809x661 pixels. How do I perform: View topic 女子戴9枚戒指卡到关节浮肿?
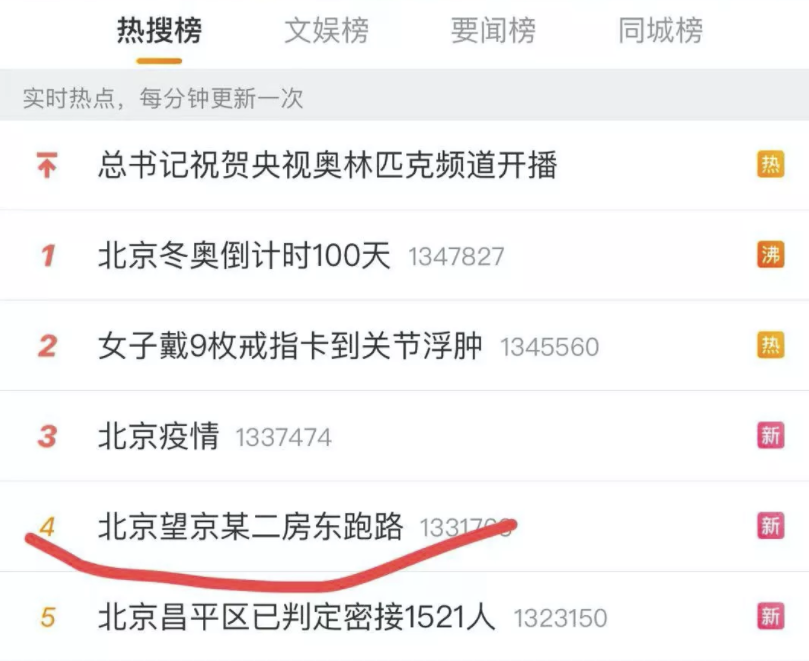pos(290,346)
